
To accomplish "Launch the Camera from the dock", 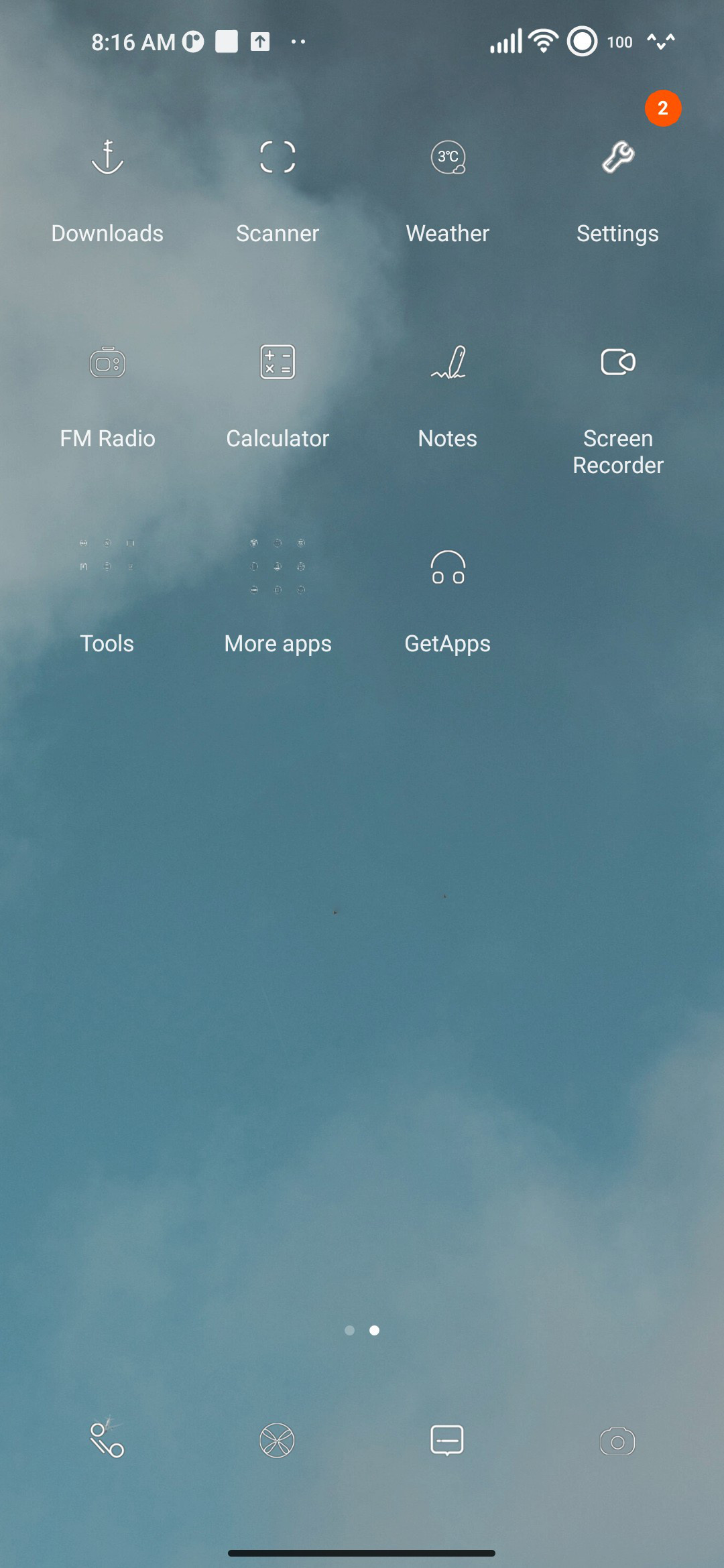I will [617, 1441].
